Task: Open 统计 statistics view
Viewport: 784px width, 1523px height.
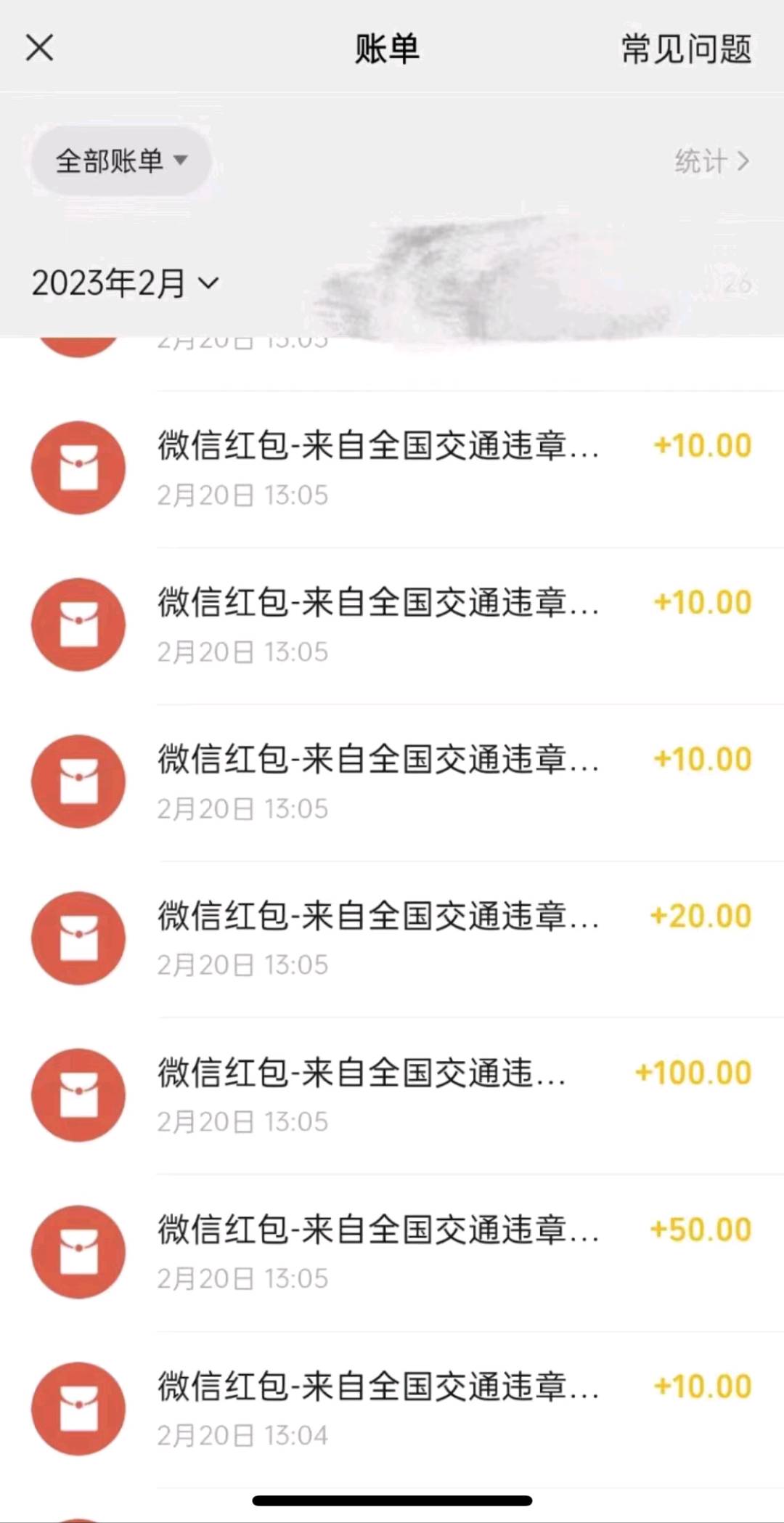Action: [x=711, y=161]
